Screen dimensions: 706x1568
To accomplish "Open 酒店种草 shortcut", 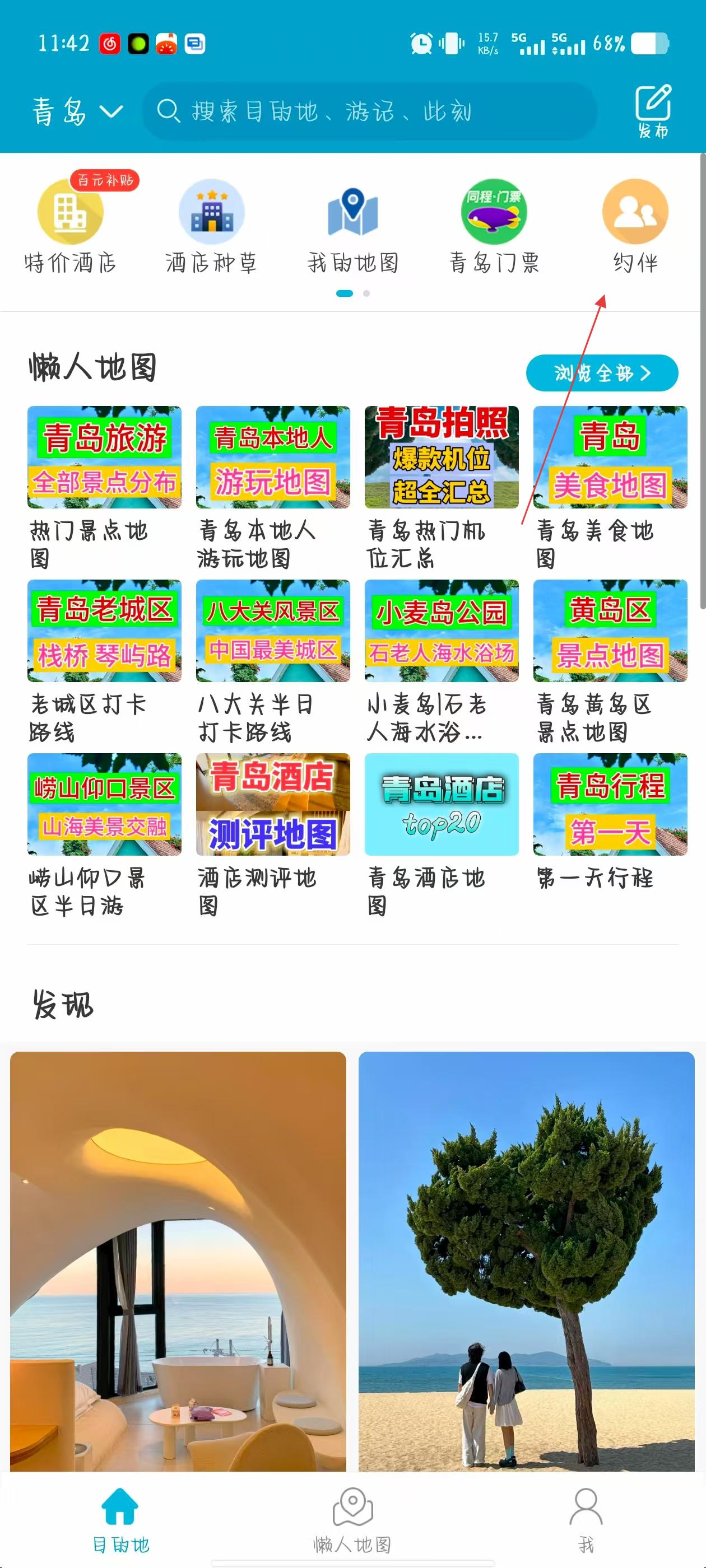I will [x=211, y=226].
